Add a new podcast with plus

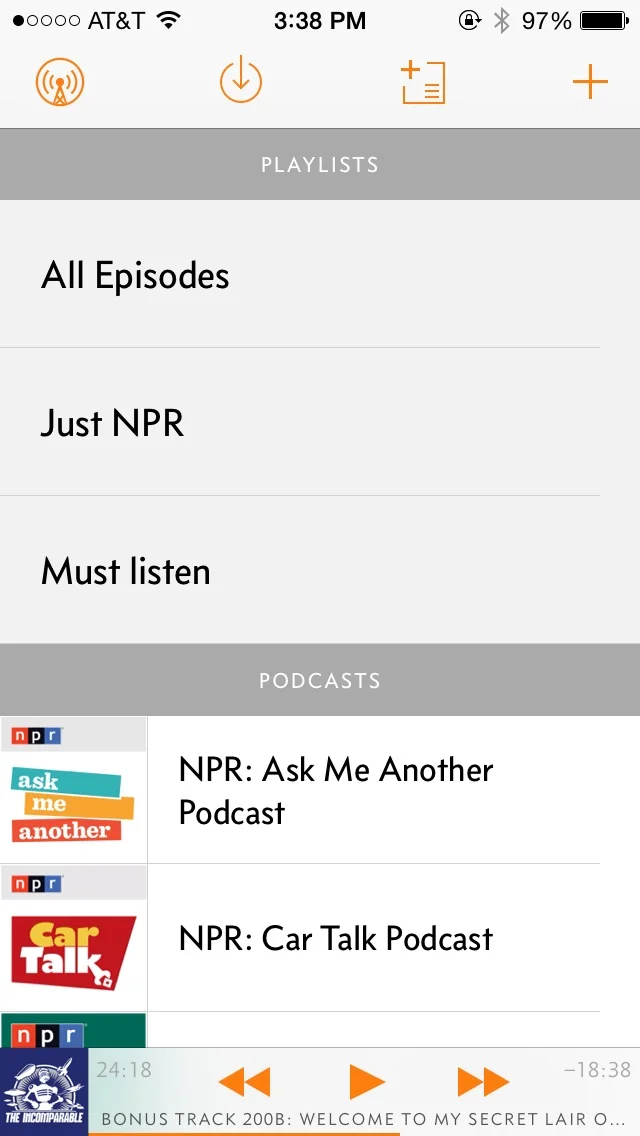tap(590, 82)
